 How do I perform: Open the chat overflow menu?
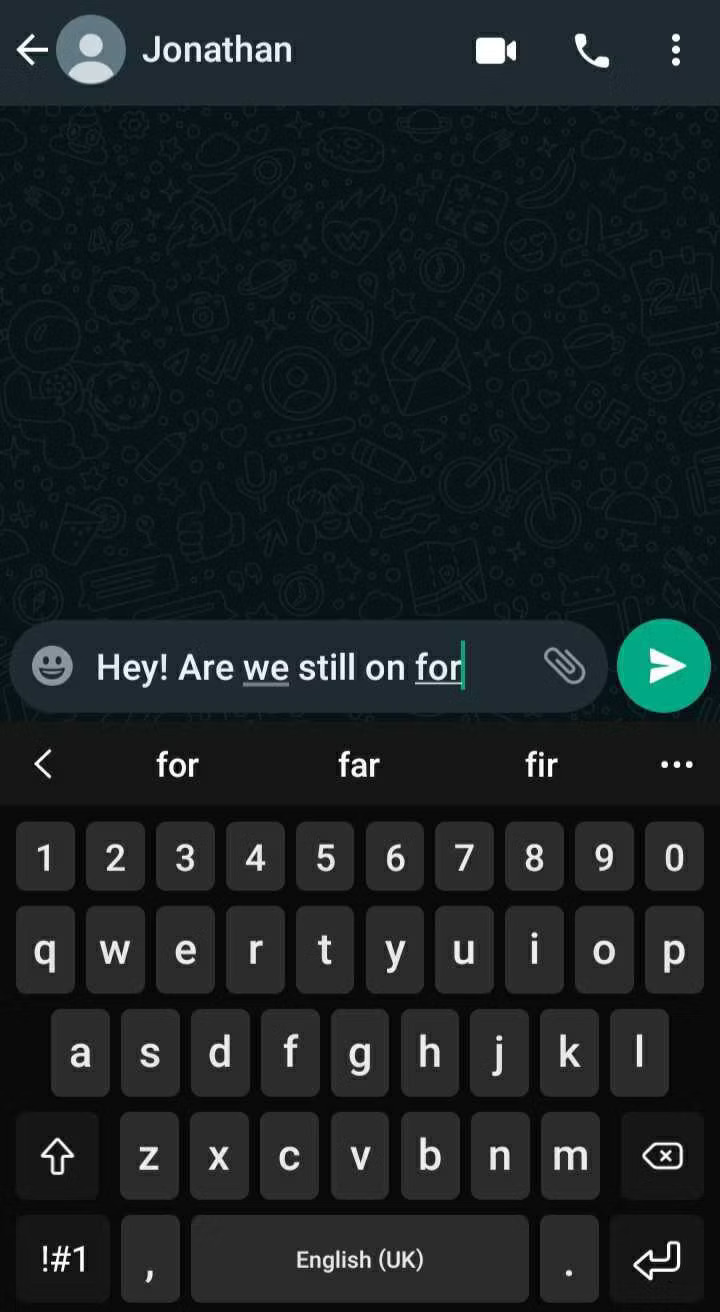click(x=676, y=50)
